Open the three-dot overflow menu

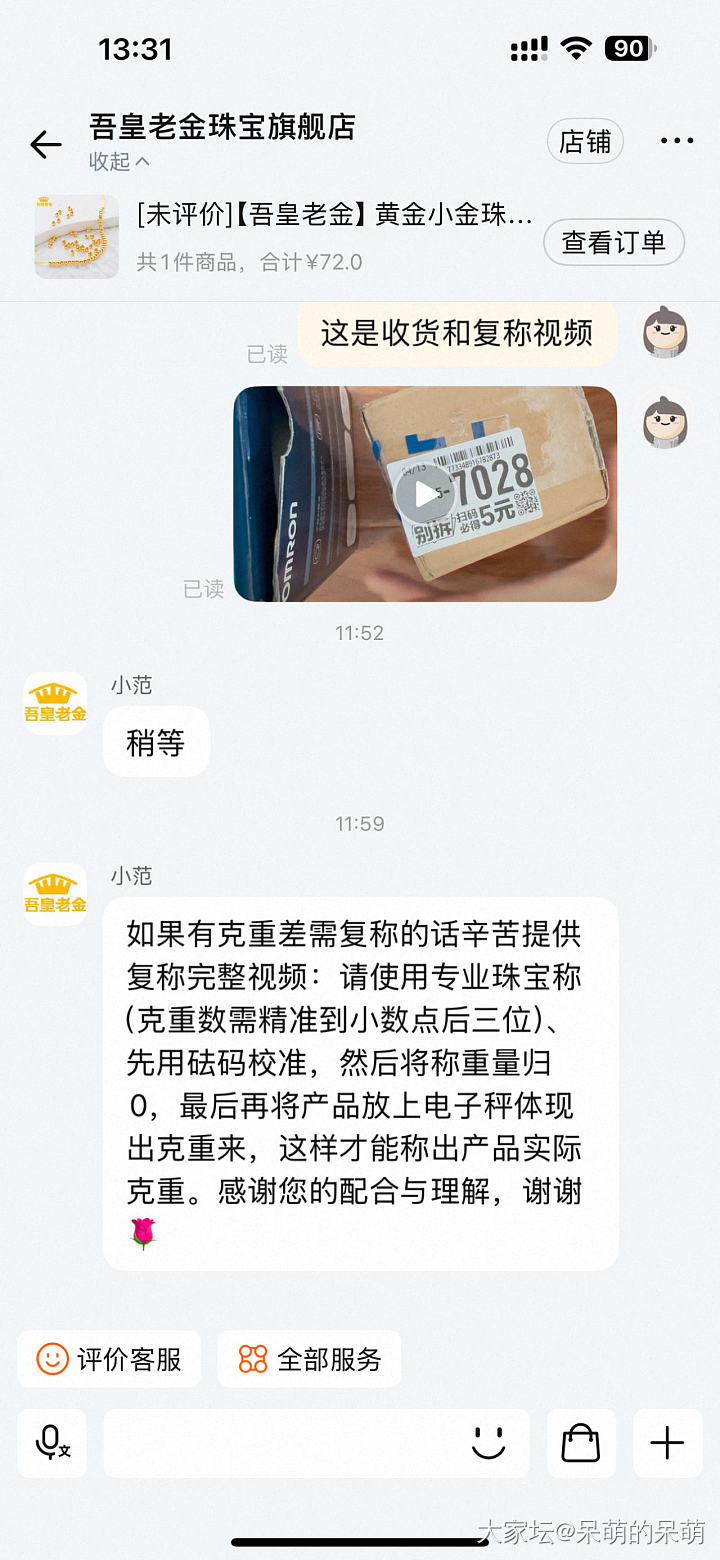pos(676,142)
